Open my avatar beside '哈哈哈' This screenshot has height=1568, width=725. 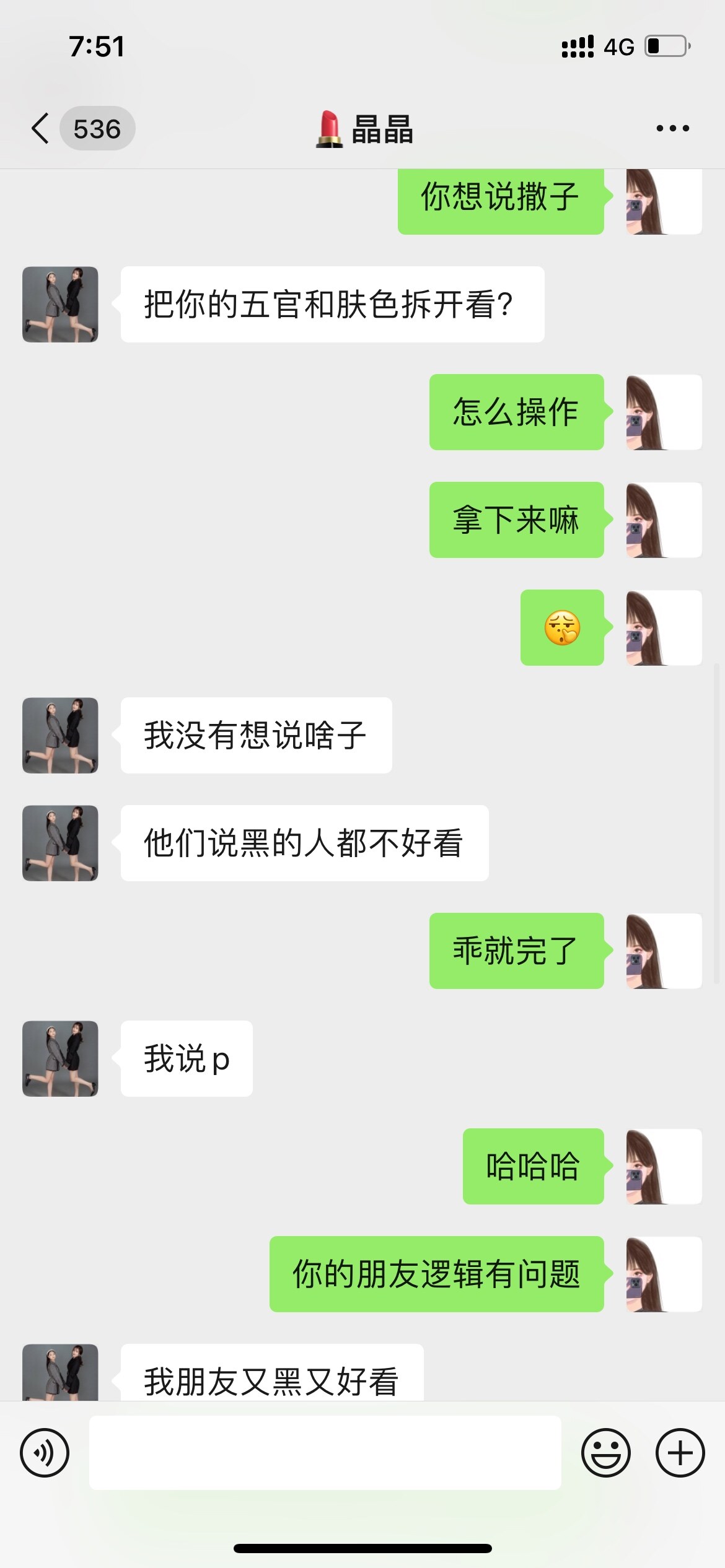pyautogui.click(x=664, y=1167)
